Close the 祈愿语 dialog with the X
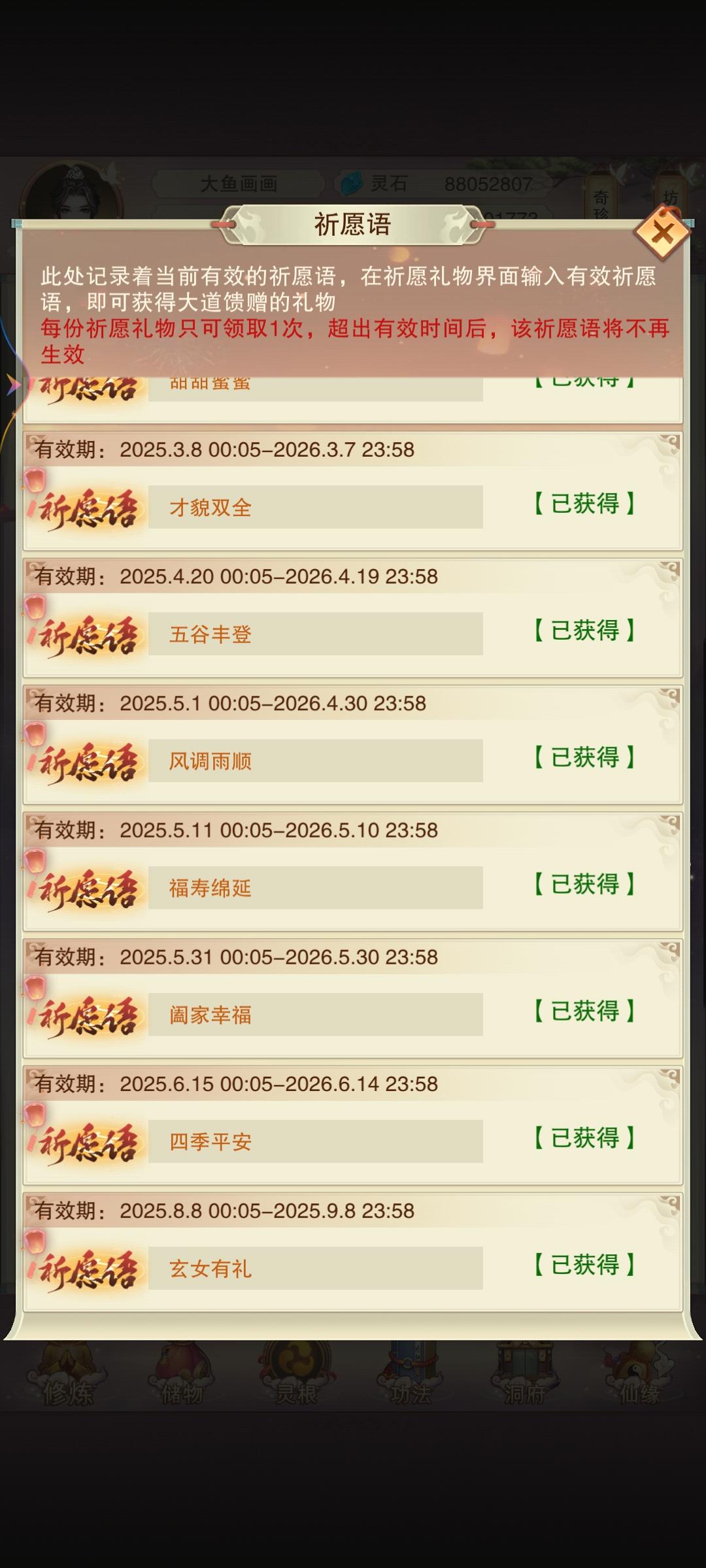Image resolution: width=706 pixels, height=1568 pixels. pos(662,231)
